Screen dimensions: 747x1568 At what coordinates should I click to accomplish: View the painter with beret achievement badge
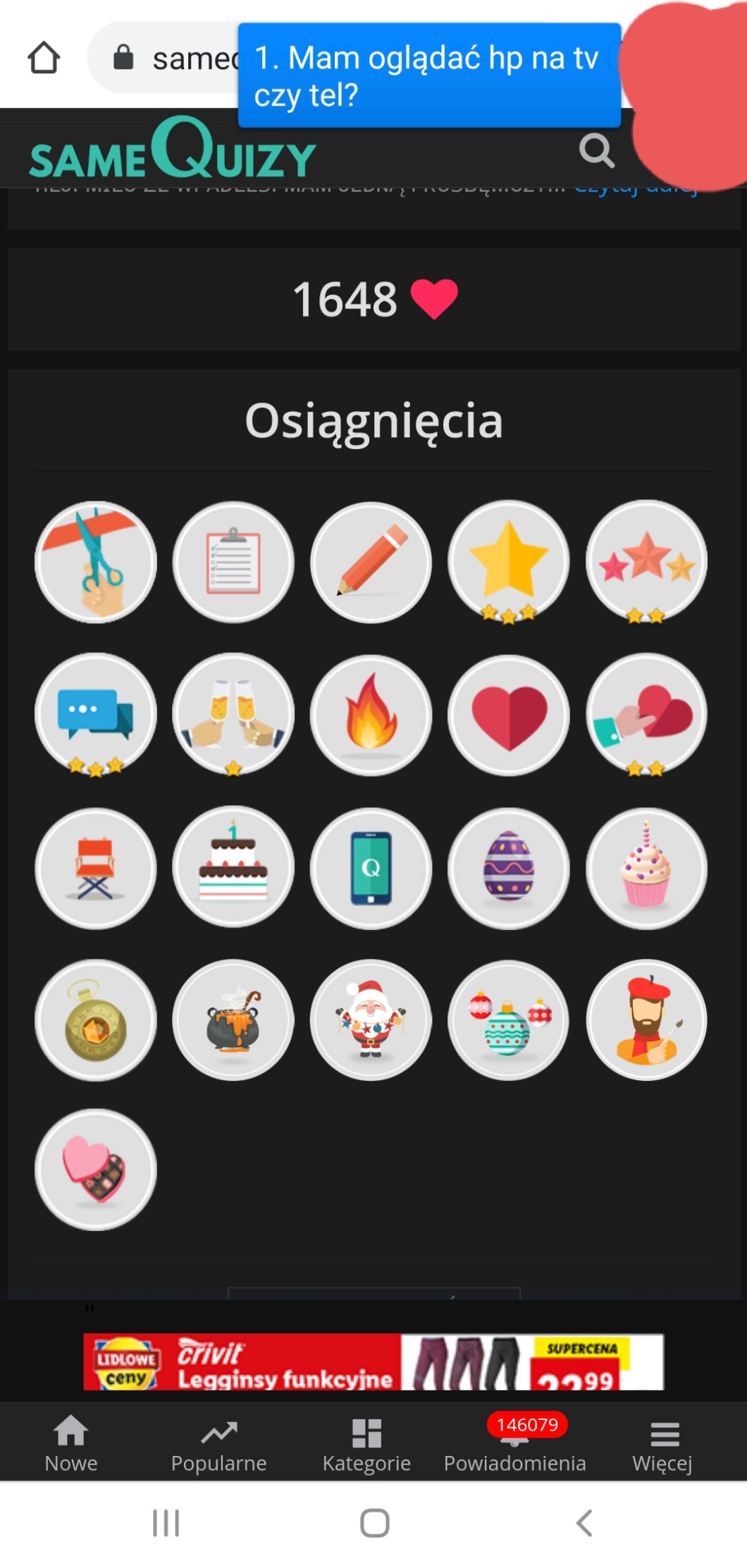pyautogui.click(x=646, y=1019)
